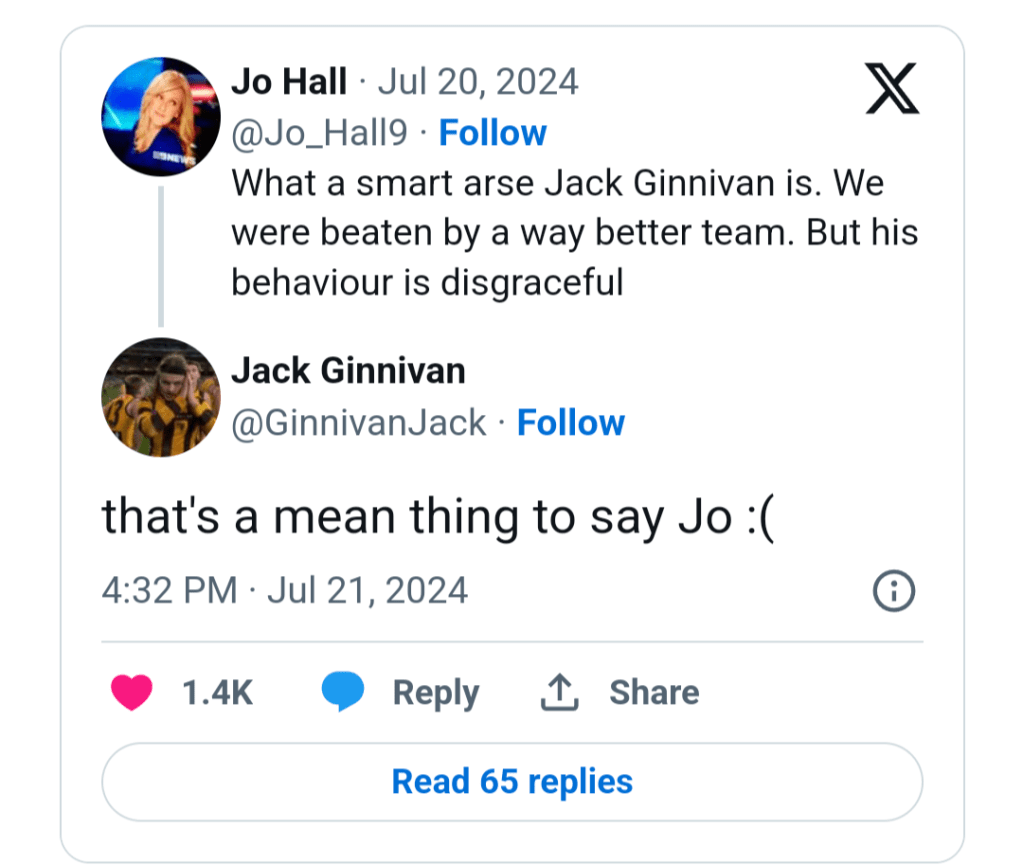This screenshot has width=1023, height=865.
Task: Open the 4:32 PM Jul 21 timestamp
Action: point(285,590)
